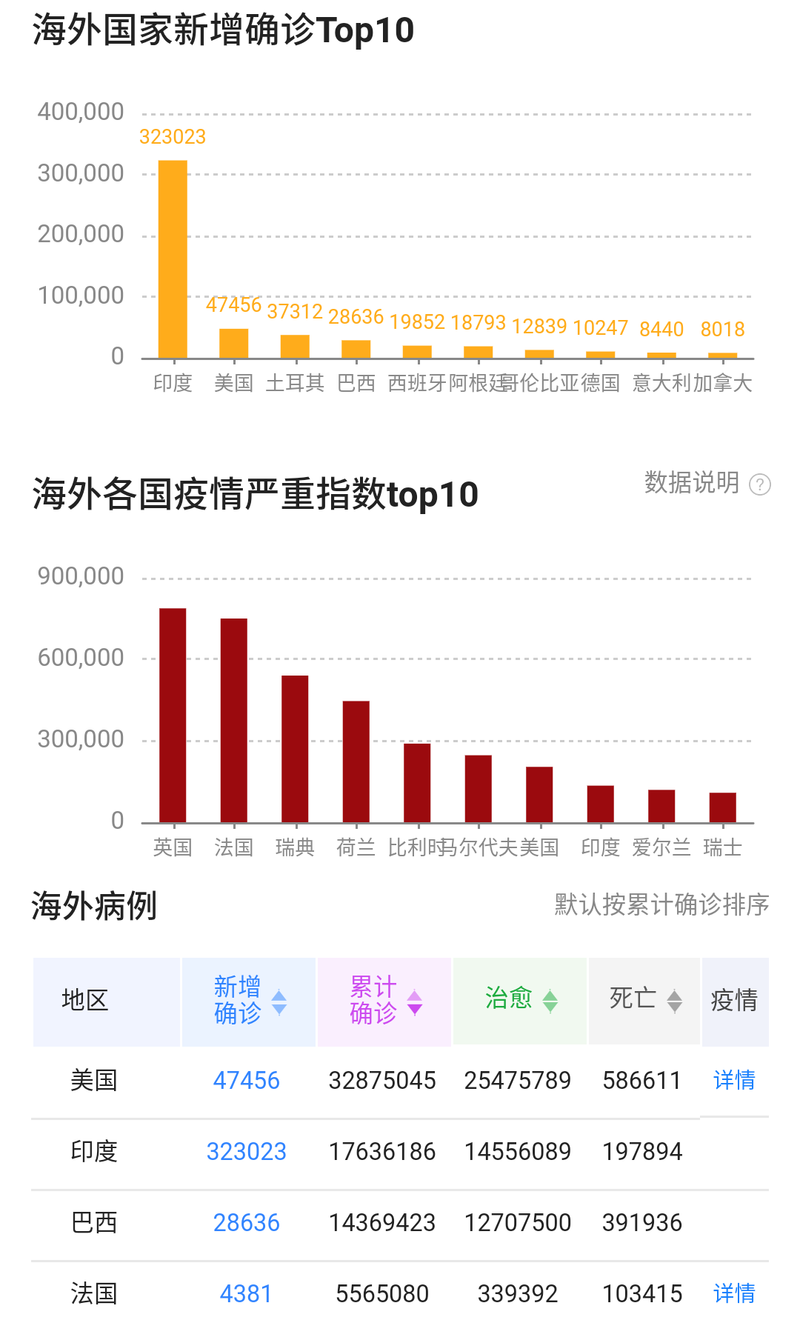
Task: Open 详情 for the 美国 row
Action: 734,1080
